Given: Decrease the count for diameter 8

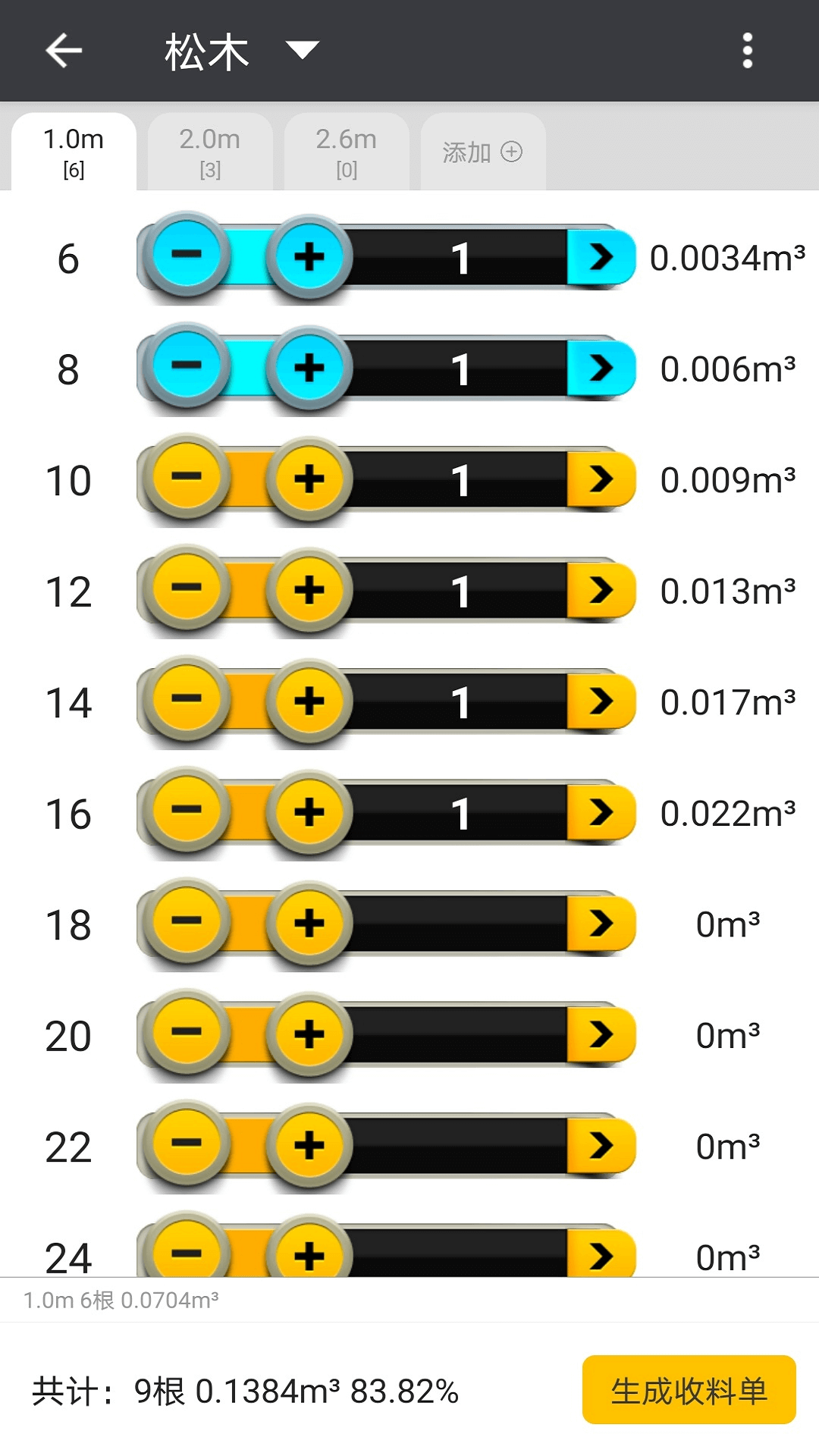Looking at the screenshot, I should pos(187,367).
